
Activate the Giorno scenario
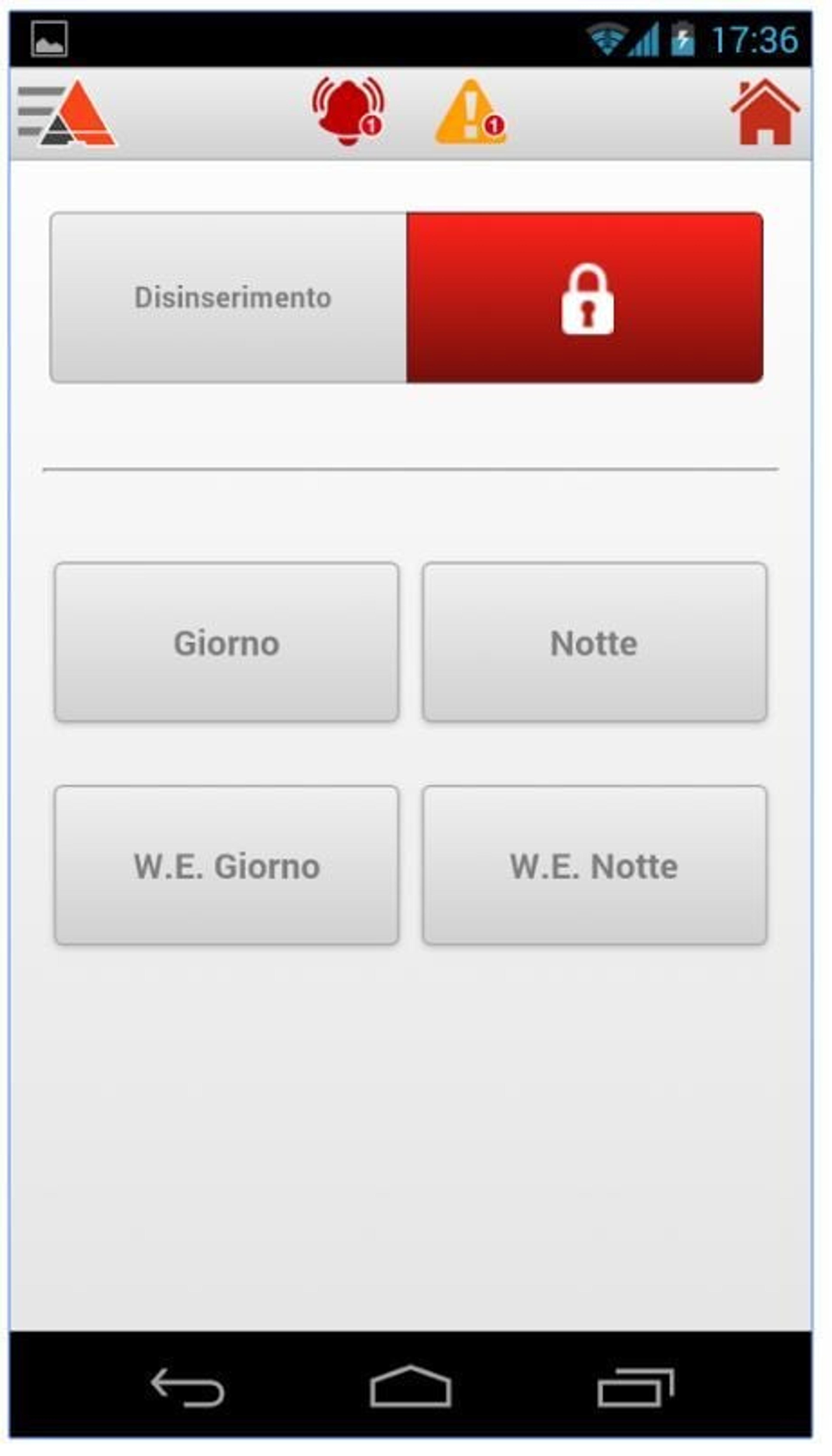click(x=227, y=643)
